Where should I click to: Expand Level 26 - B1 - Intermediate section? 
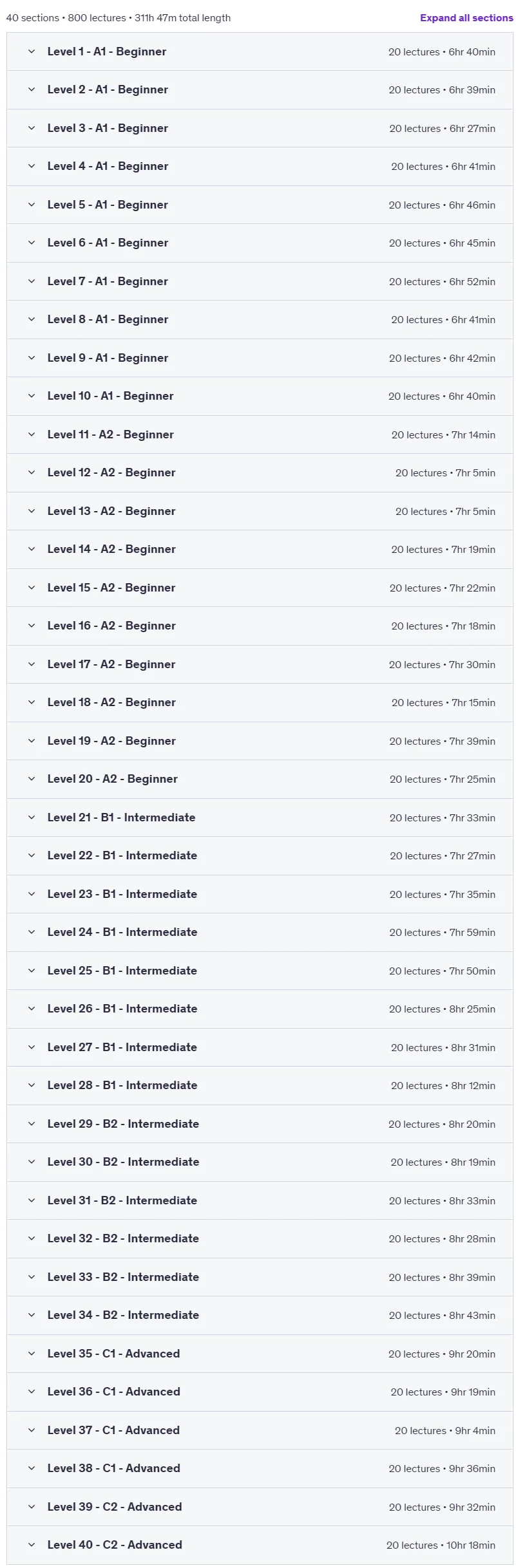[260, 1009]
